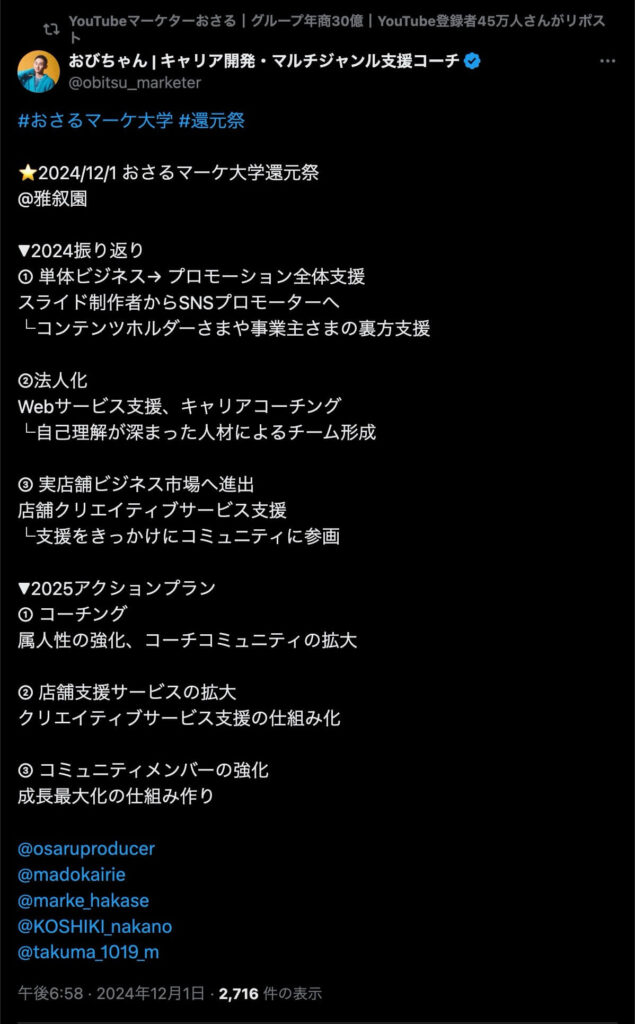Open おびちゃん's profile picture
635x1024 pixels.
coord(38,71)
